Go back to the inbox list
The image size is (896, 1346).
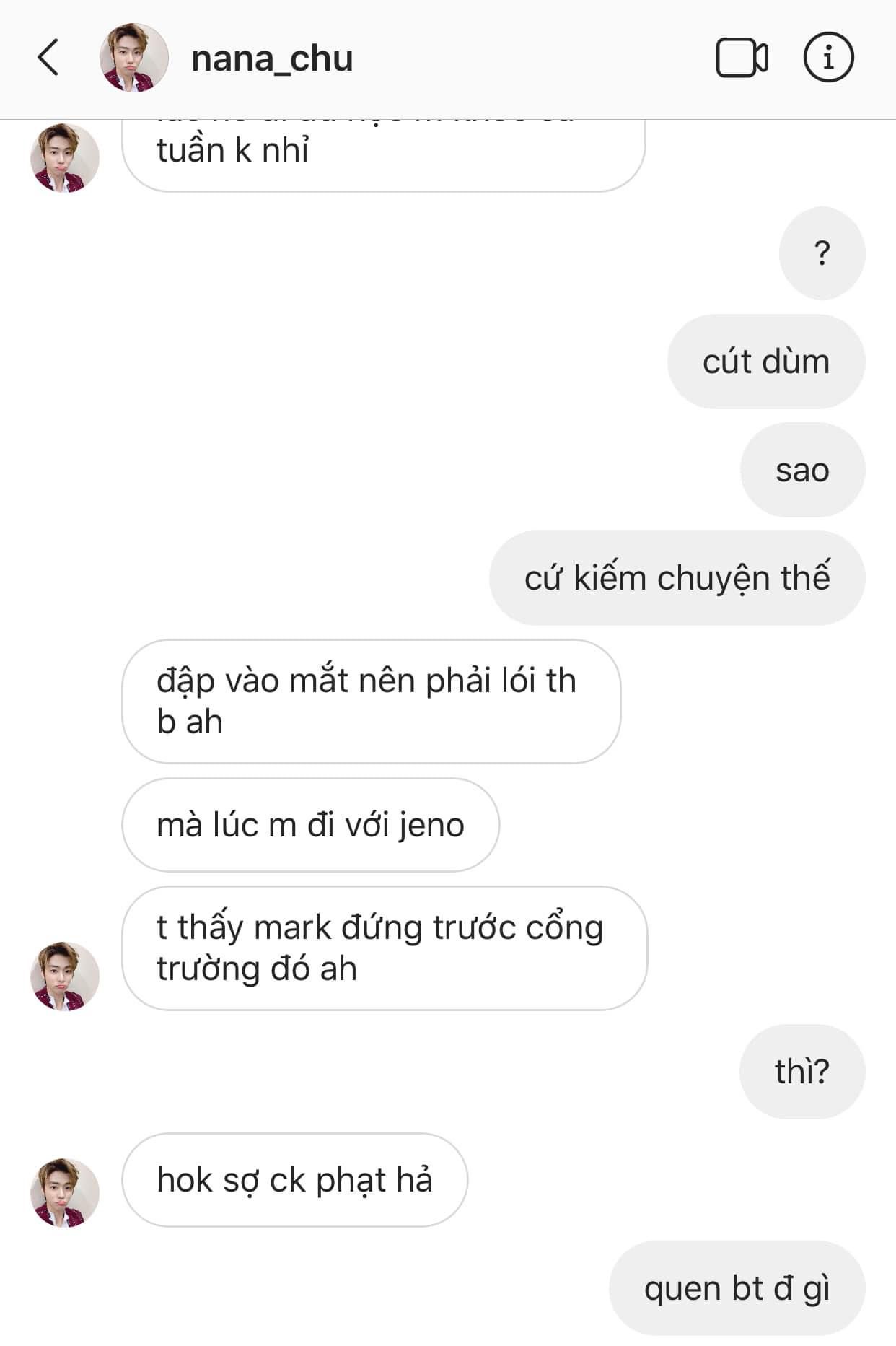pos(48,58)
